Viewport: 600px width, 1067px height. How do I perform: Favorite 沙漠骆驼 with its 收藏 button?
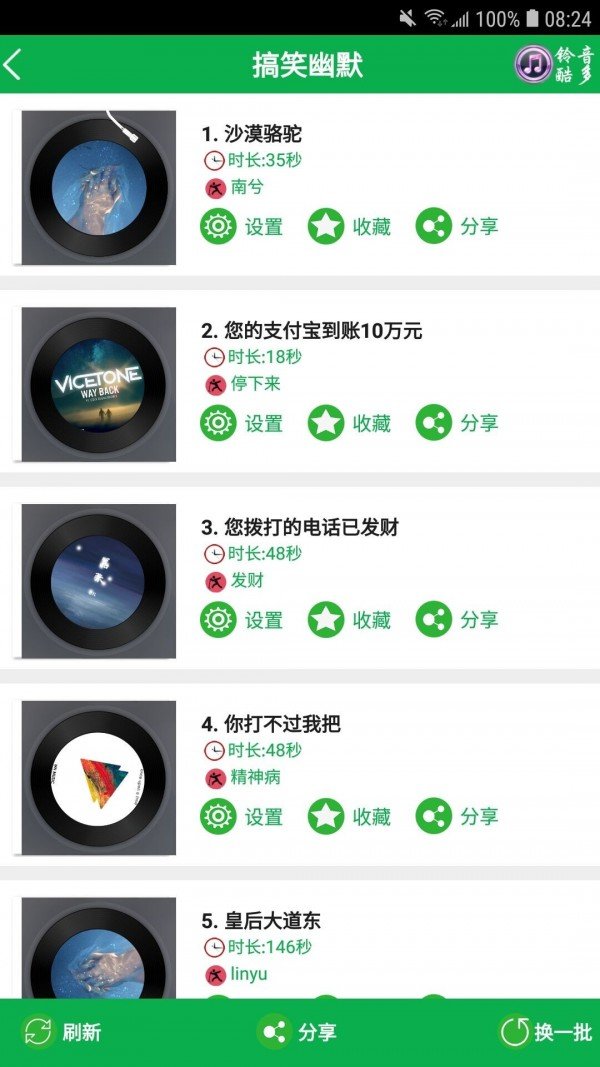pyautogui.click(x=349, y=227)
